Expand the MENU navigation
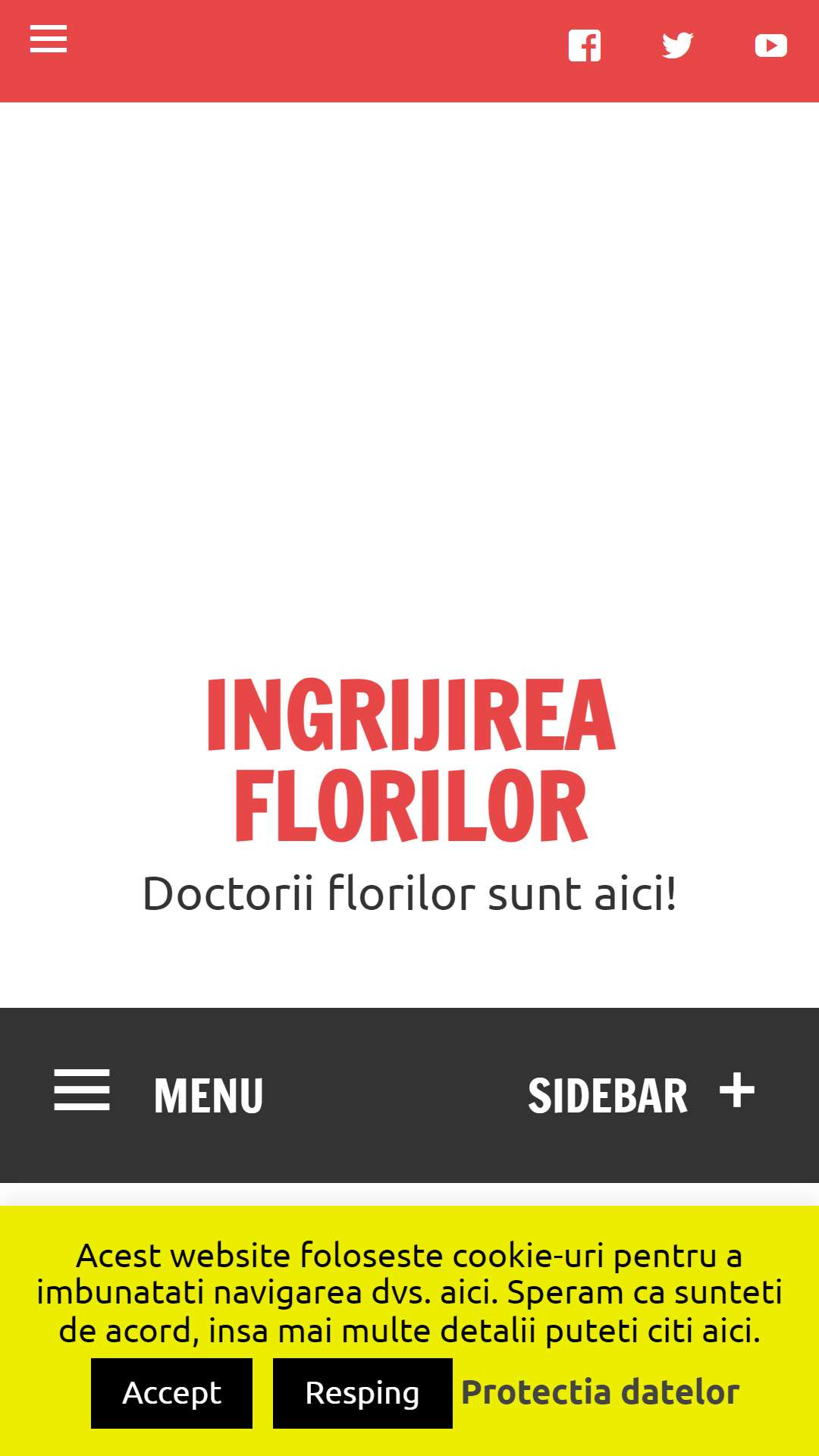Image resolution: width=819 pixels, height=1456 pixels. [x=158, y=1094]
